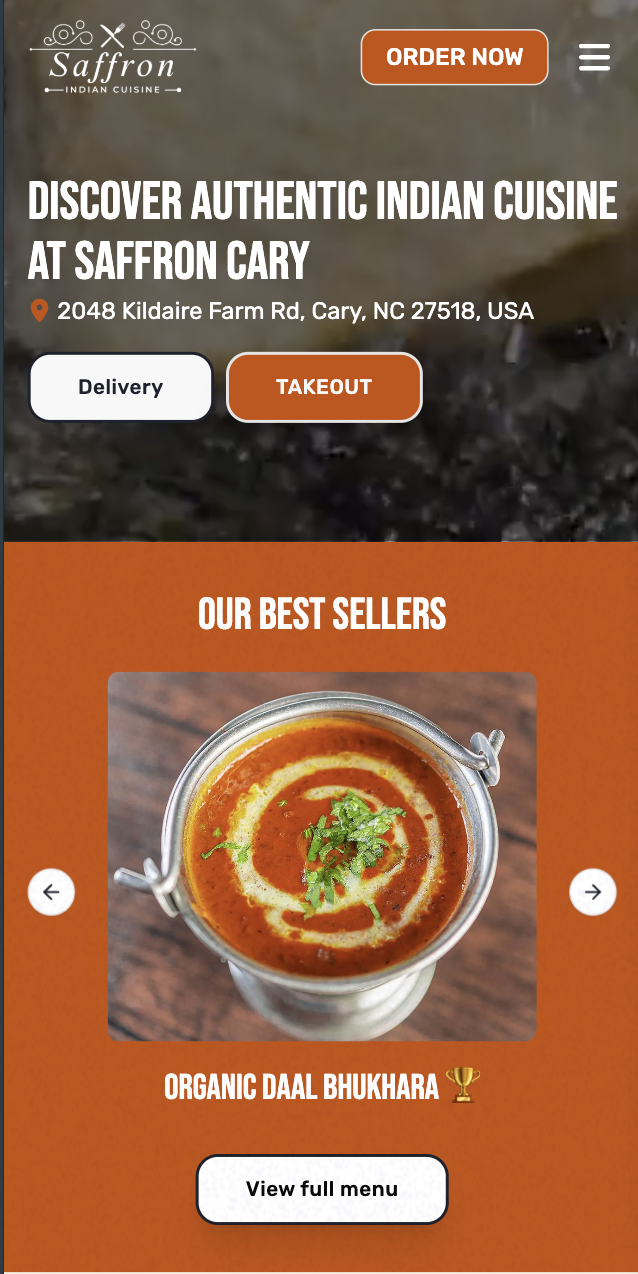The height and width of the screenshot is (1274, 638).
Task: Open the Saffron logo home link
Action: [x=113, y=59]
